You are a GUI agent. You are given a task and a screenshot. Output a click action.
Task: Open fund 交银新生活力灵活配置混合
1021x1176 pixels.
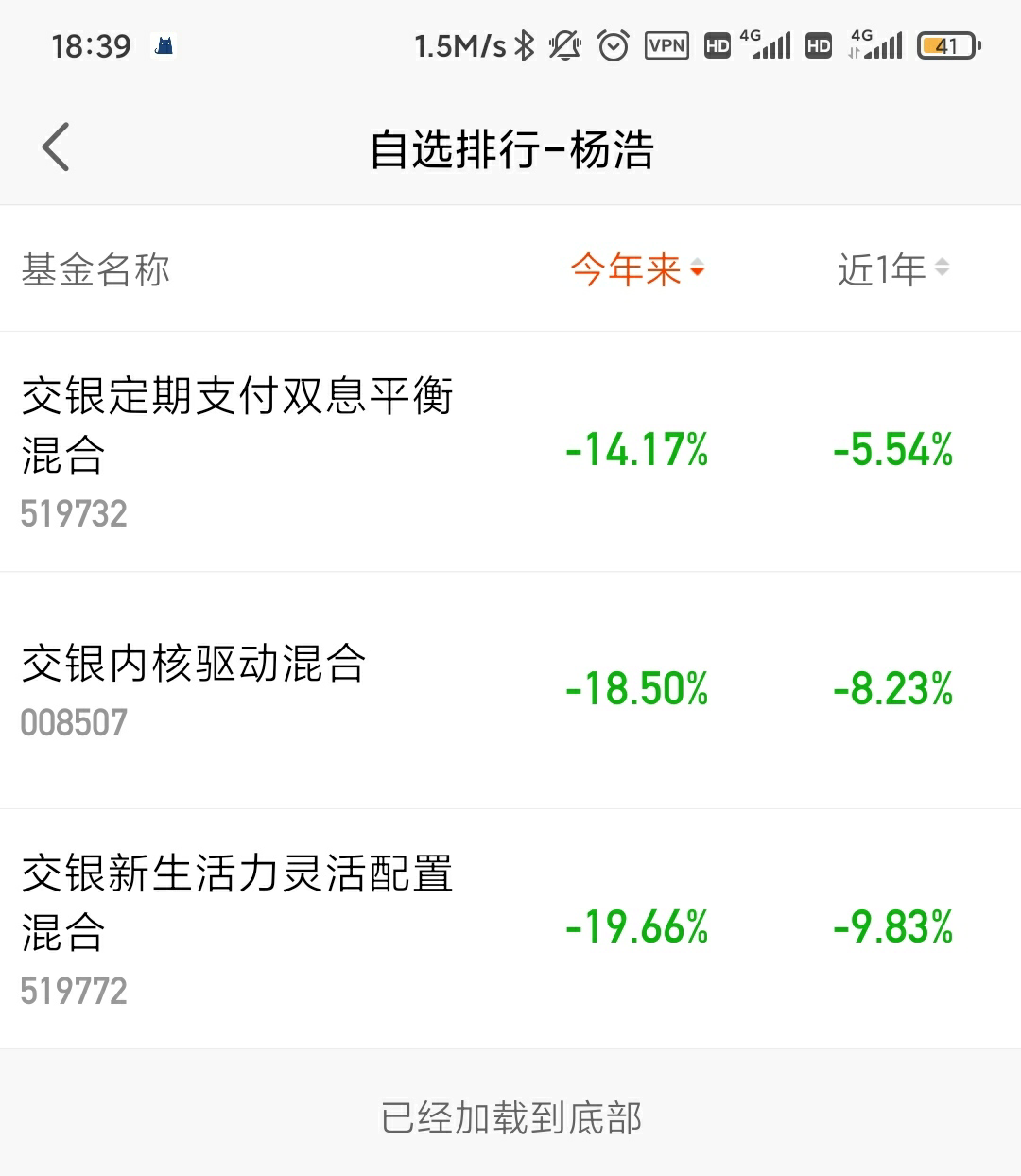tap(236, 927)
